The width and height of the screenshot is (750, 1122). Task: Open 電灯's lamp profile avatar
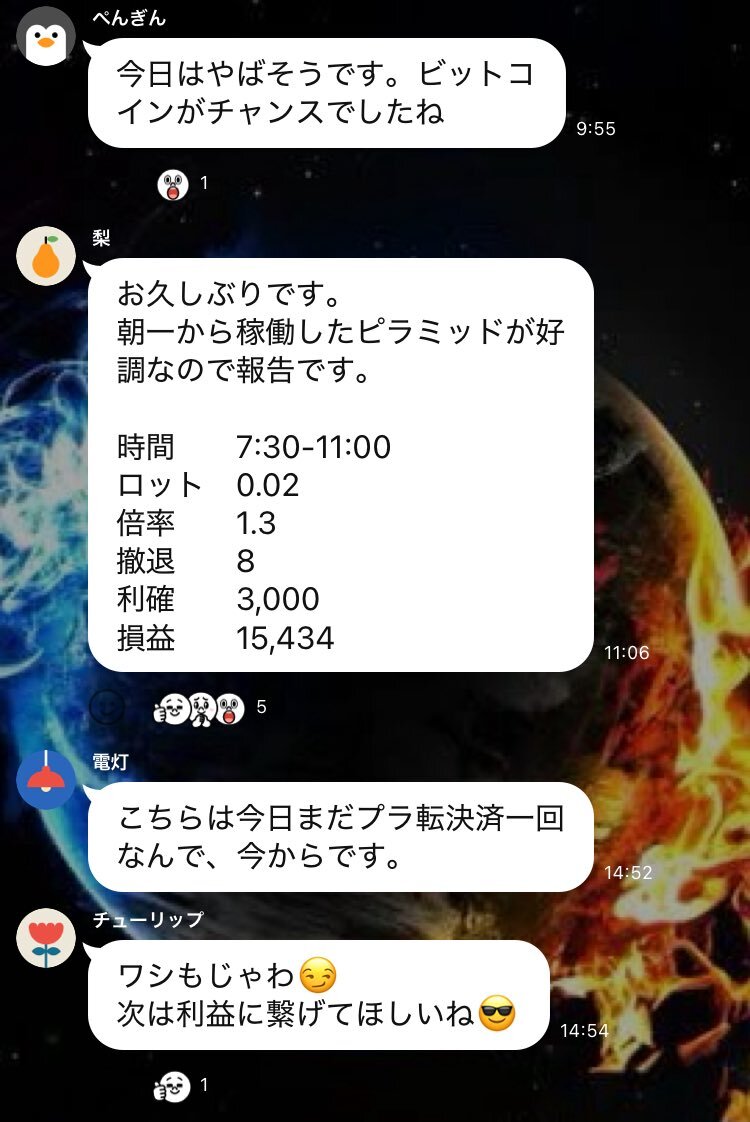(x=47, y=778)
